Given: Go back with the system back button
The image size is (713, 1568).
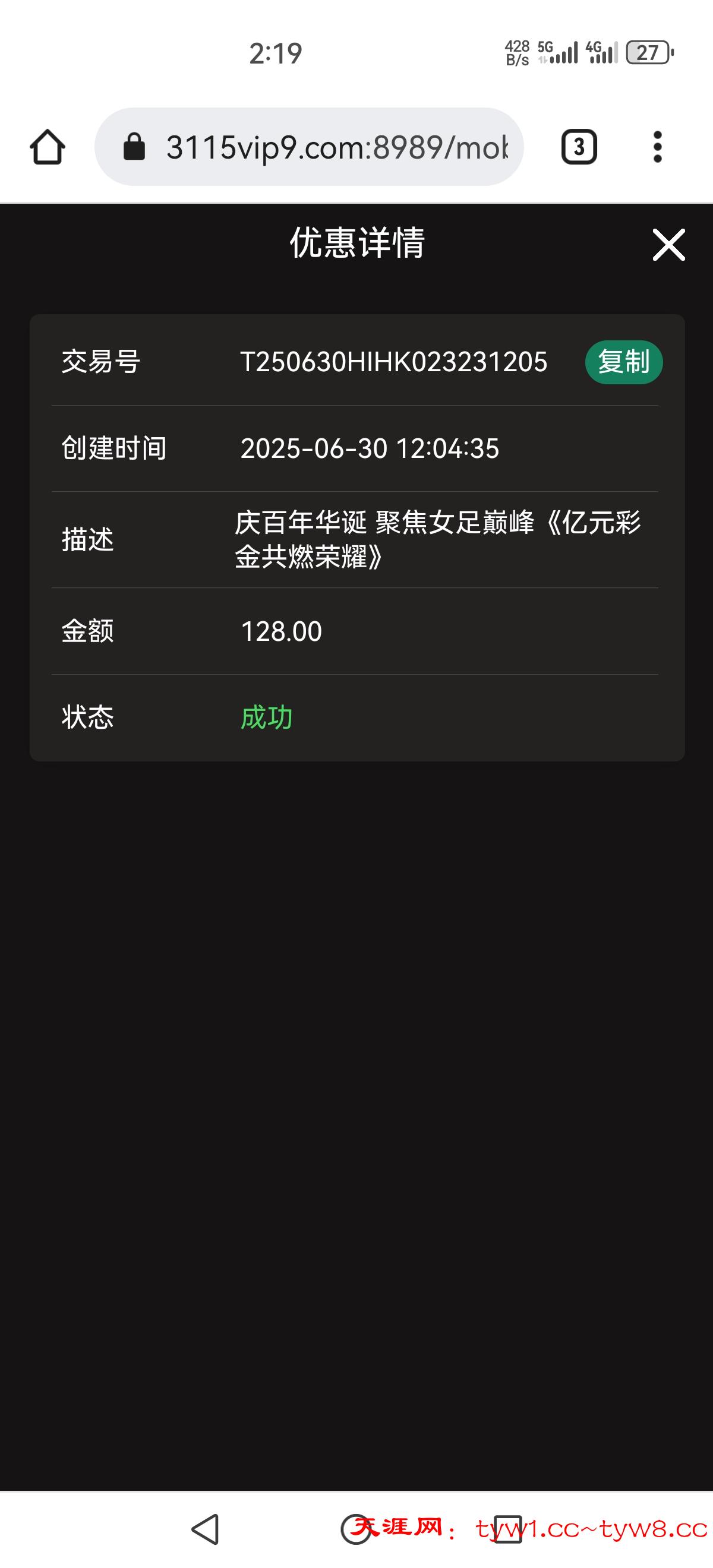Looking at the screenshot, I should [206, 1528].
